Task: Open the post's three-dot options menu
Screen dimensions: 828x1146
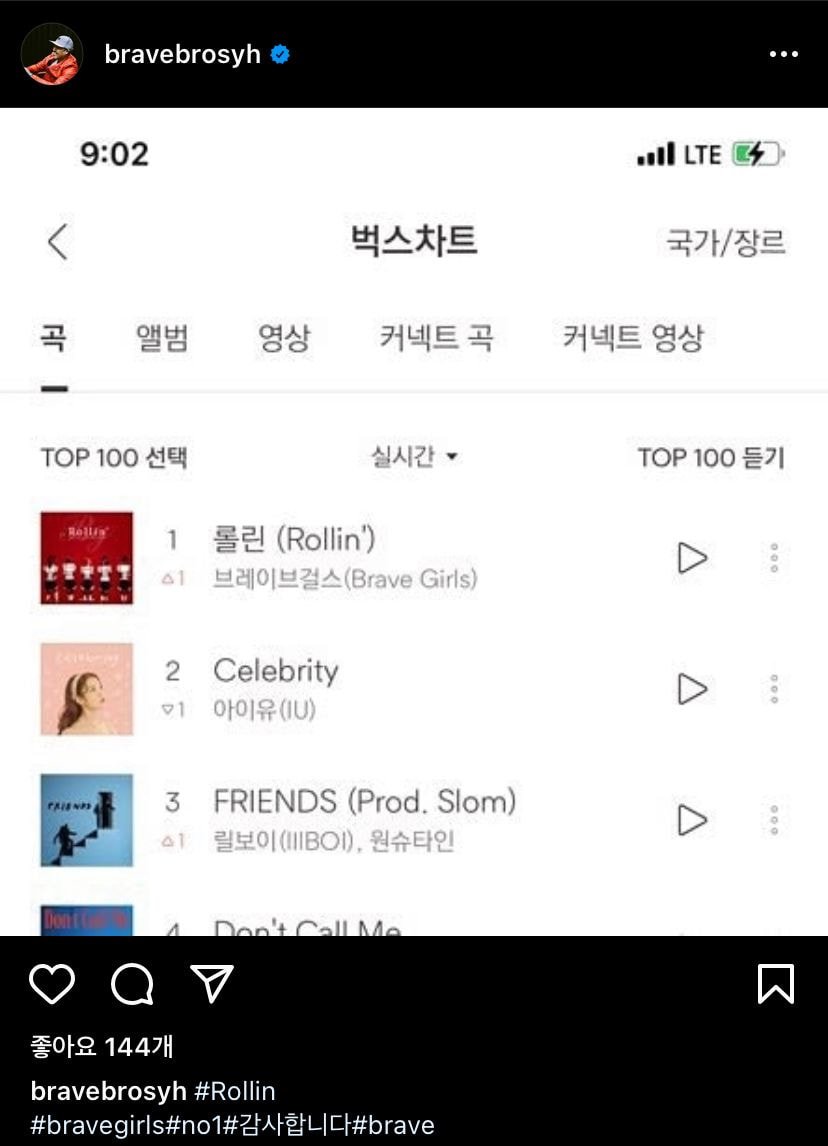Action: (x=783, y=54)
